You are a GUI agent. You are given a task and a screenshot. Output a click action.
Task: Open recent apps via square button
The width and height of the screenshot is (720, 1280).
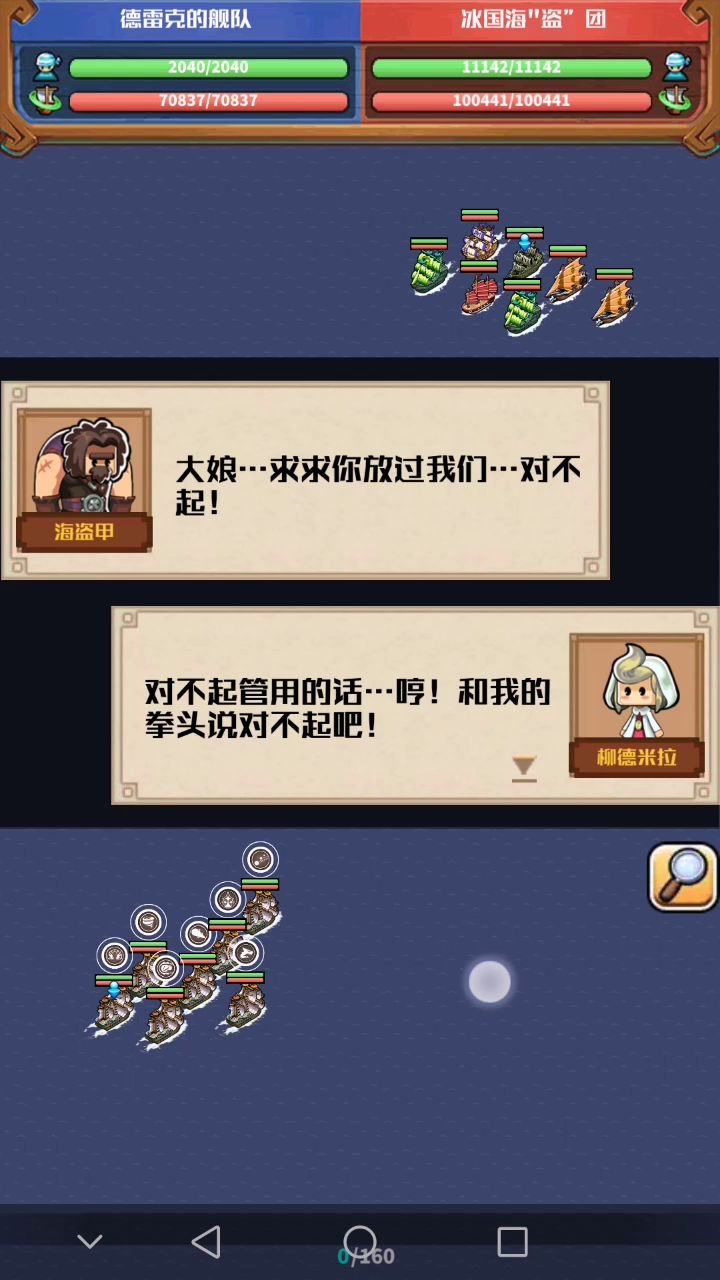pyautogui.click(x=512, y=1242)
